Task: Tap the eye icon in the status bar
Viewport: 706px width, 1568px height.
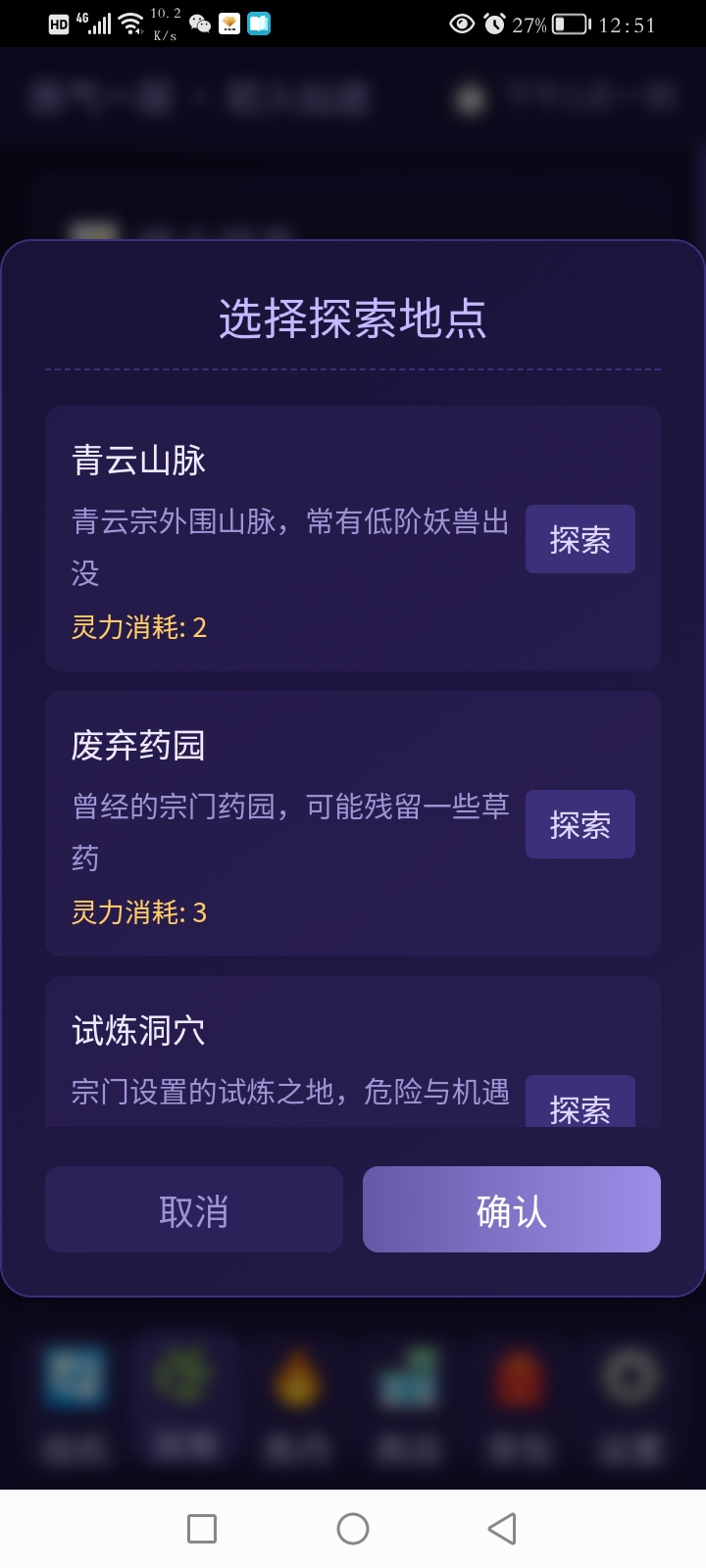Action: (x=461, y=24)
